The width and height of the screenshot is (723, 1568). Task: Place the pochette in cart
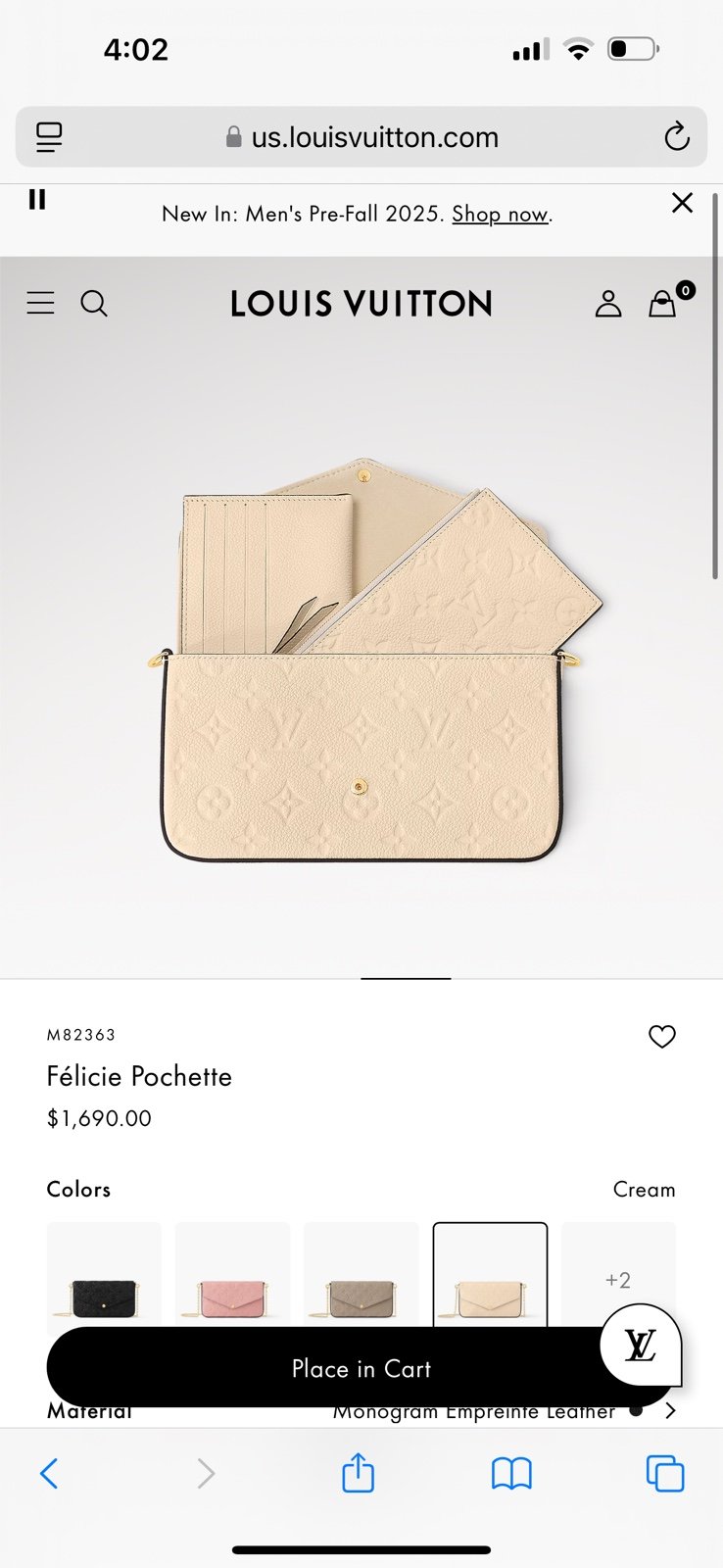[x=361, y=1368]
